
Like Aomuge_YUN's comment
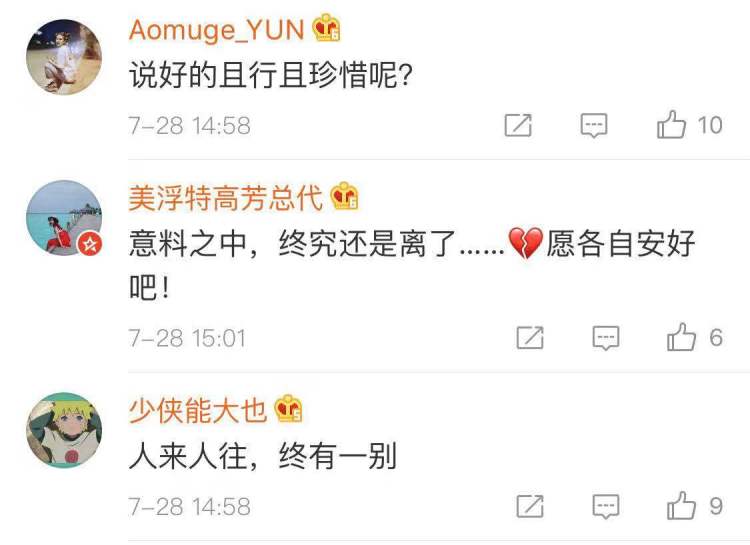pos(672,125)
